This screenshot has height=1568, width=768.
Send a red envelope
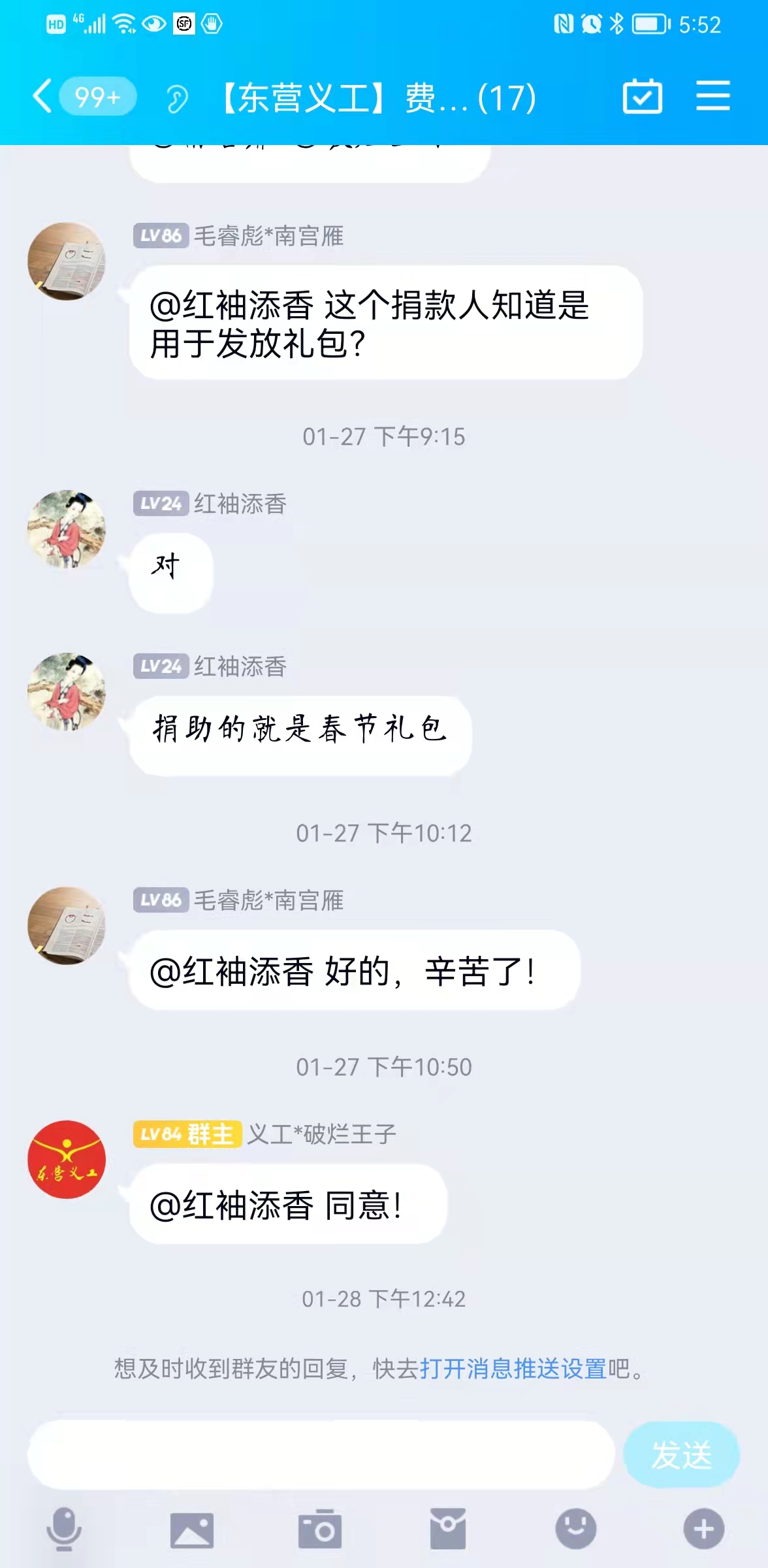click(x=448, y=1529)
